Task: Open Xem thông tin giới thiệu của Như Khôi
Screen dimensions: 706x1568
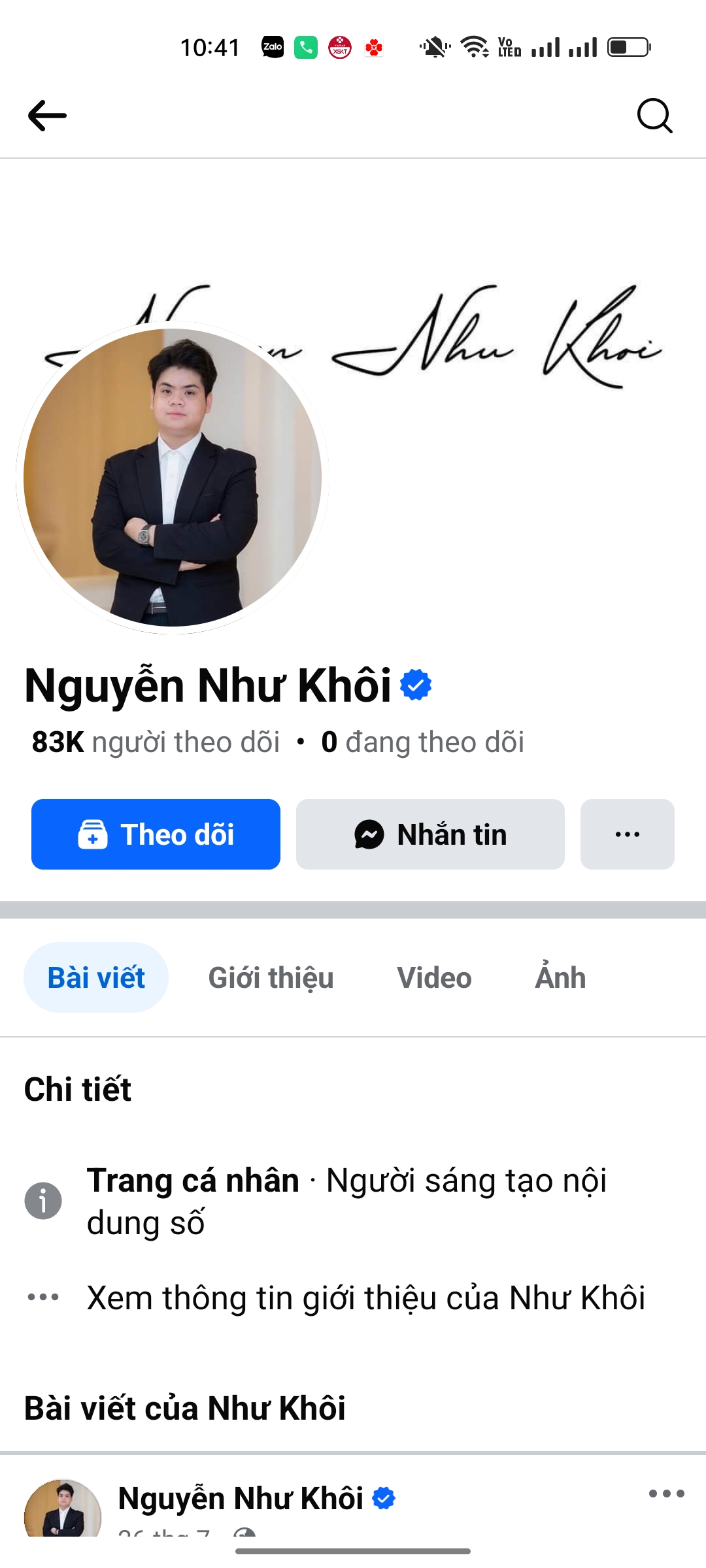Action: coord(365,1298)
